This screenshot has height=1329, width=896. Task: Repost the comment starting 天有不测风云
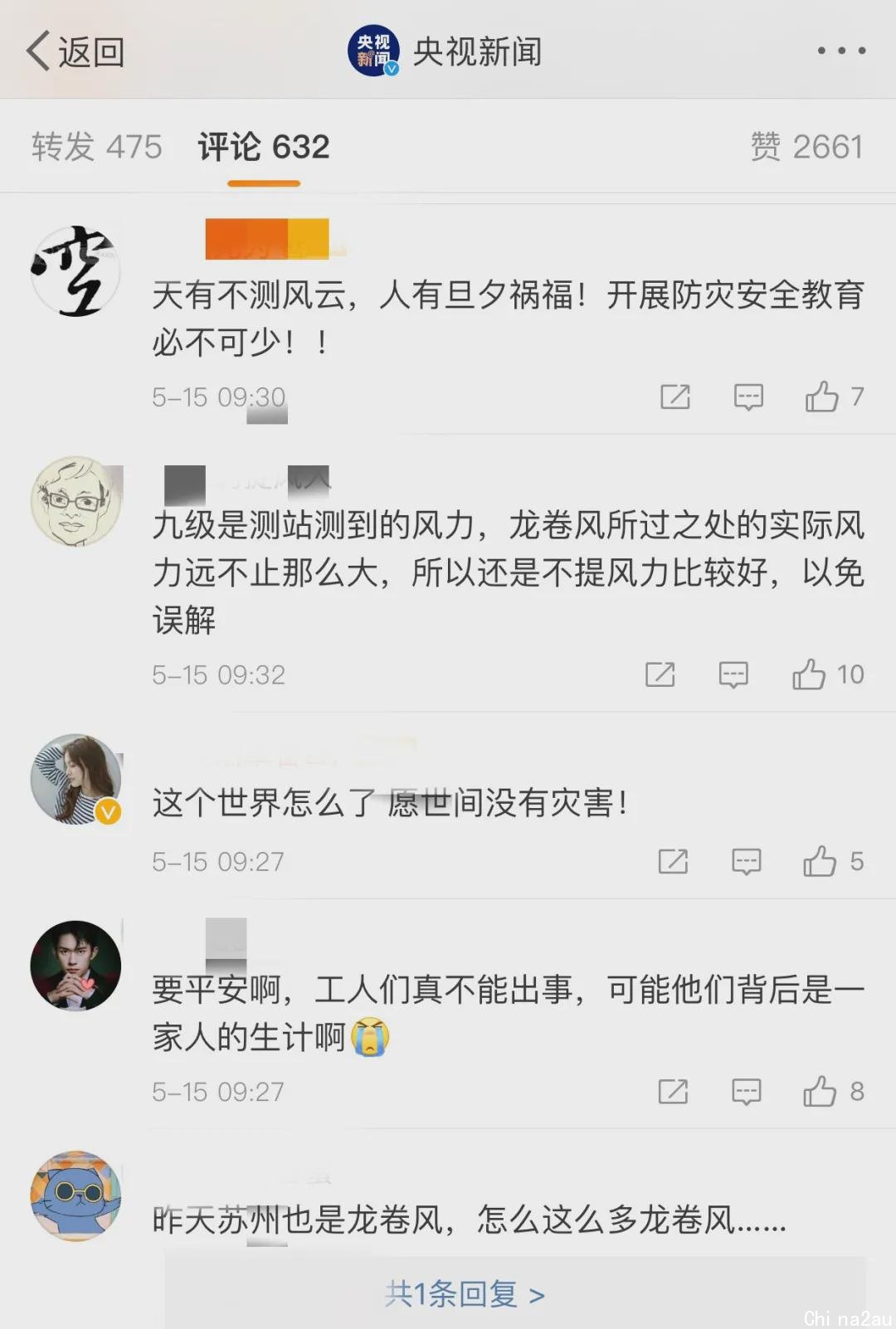click(675, 397)
